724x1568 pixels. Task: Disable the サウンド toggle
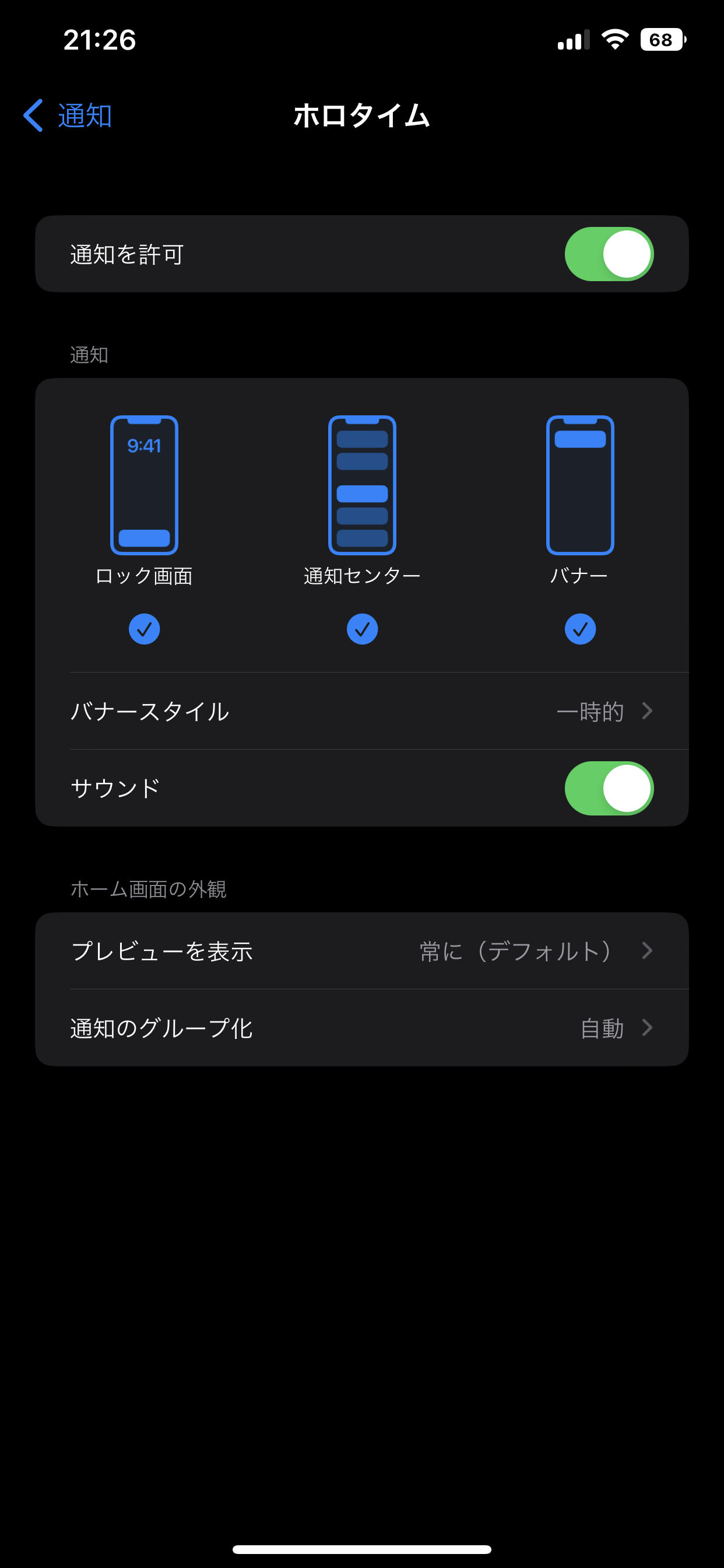pos(609,788)
